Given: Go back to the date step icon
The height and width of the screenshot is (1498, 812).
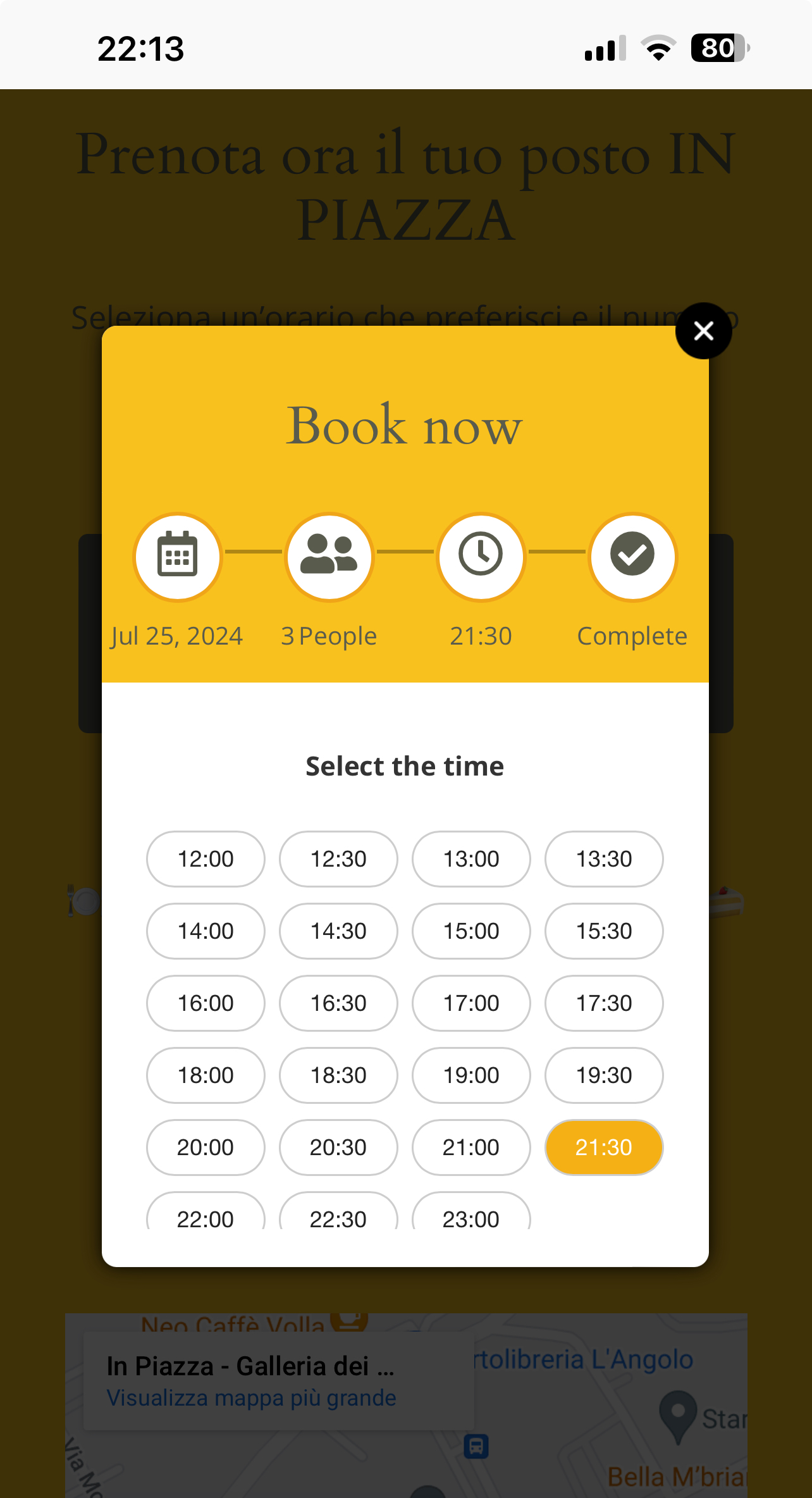Looking at the screenshot, I should [178, 556].
